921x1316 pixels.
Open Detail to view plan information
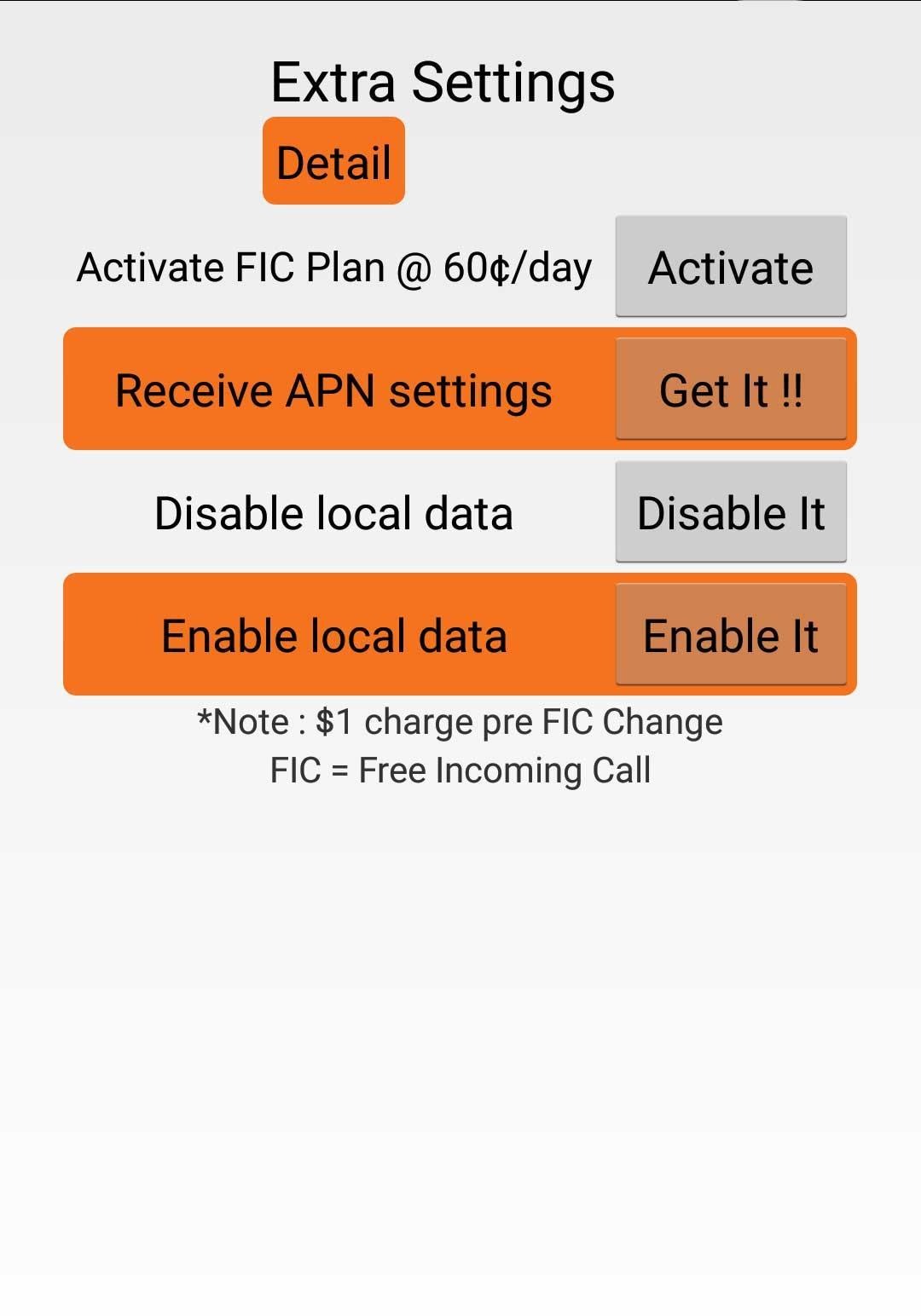pos(333,161)
